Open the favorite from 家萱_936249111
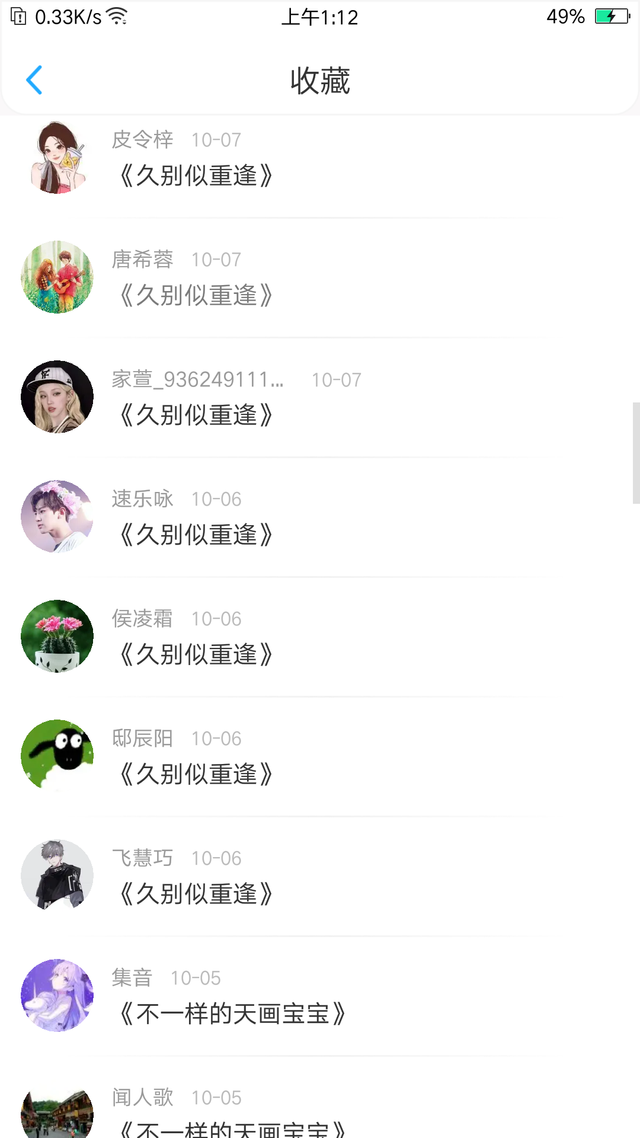The height and width of the screenshot is (1138, 640). pos(195,415)
